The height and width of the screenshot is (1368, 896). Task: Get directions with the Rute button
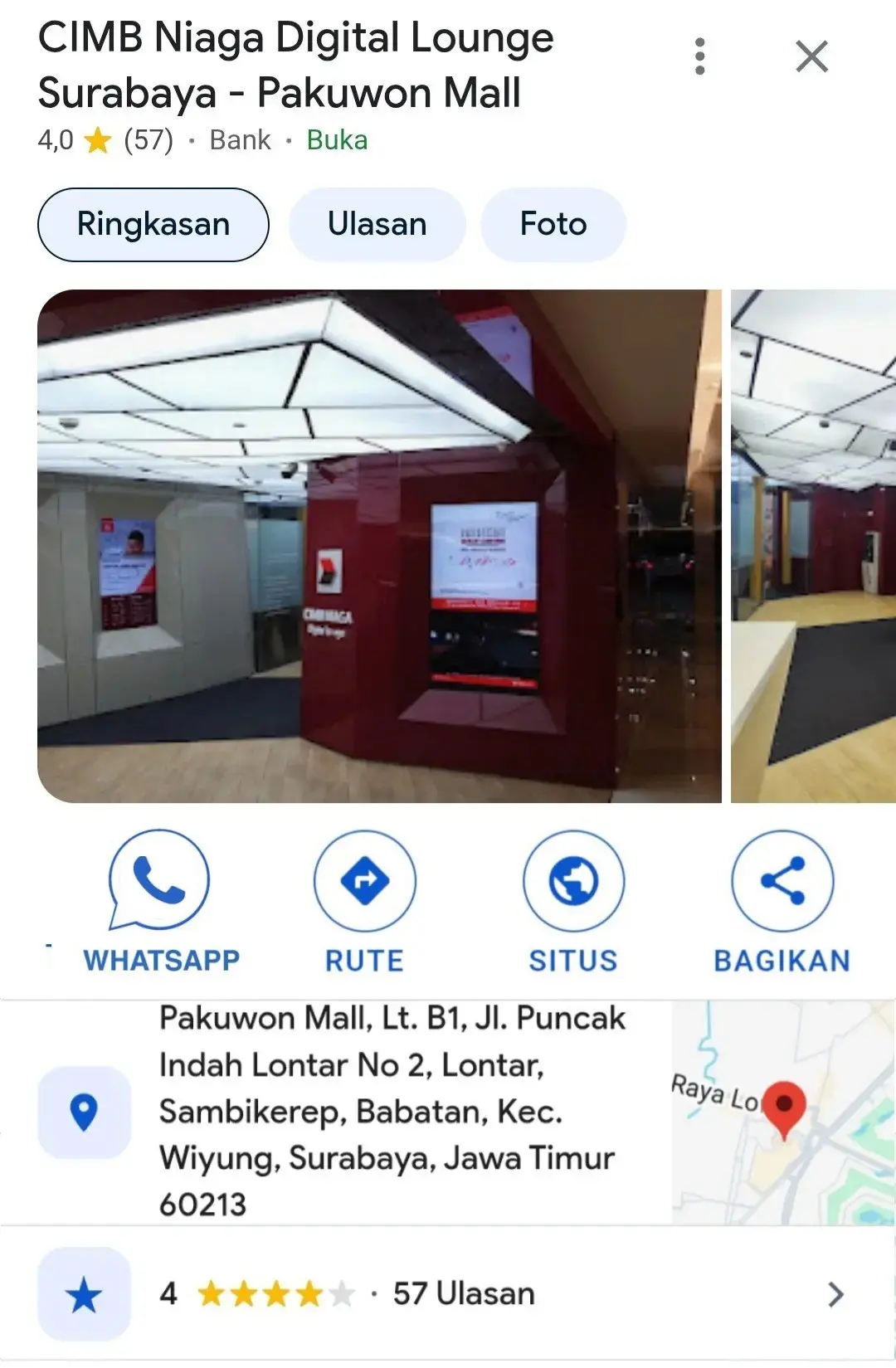point(365,902)
